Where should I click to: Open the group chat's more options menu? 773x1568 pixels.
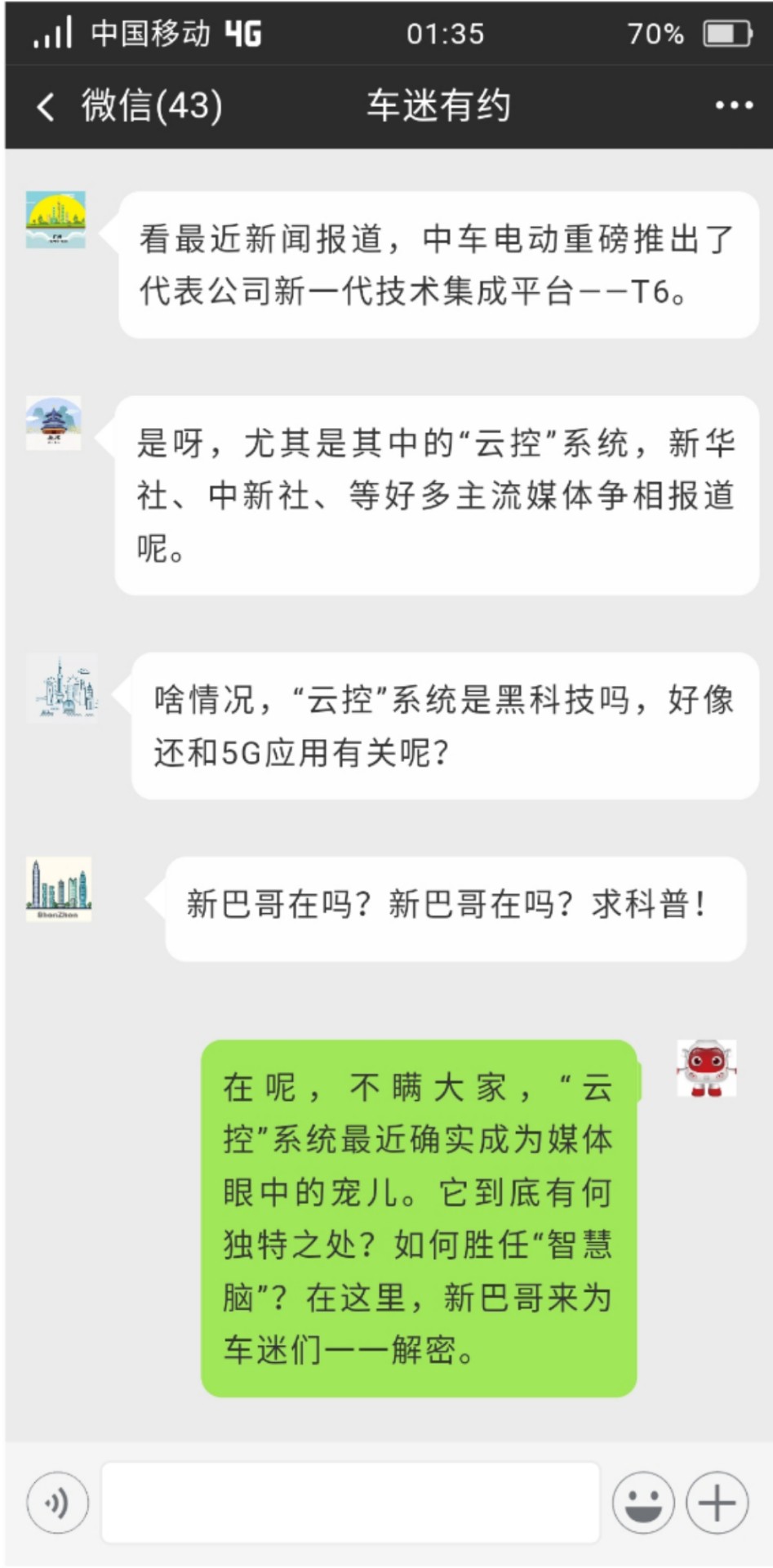click(733, 106)
